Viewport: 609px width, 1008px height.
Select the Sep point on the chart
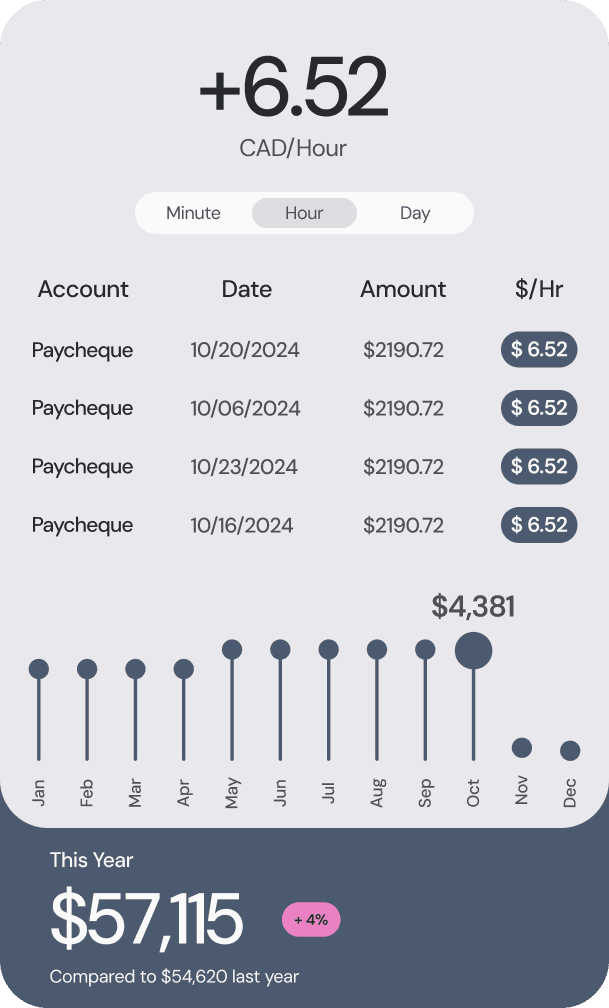(x=425, y=650)
